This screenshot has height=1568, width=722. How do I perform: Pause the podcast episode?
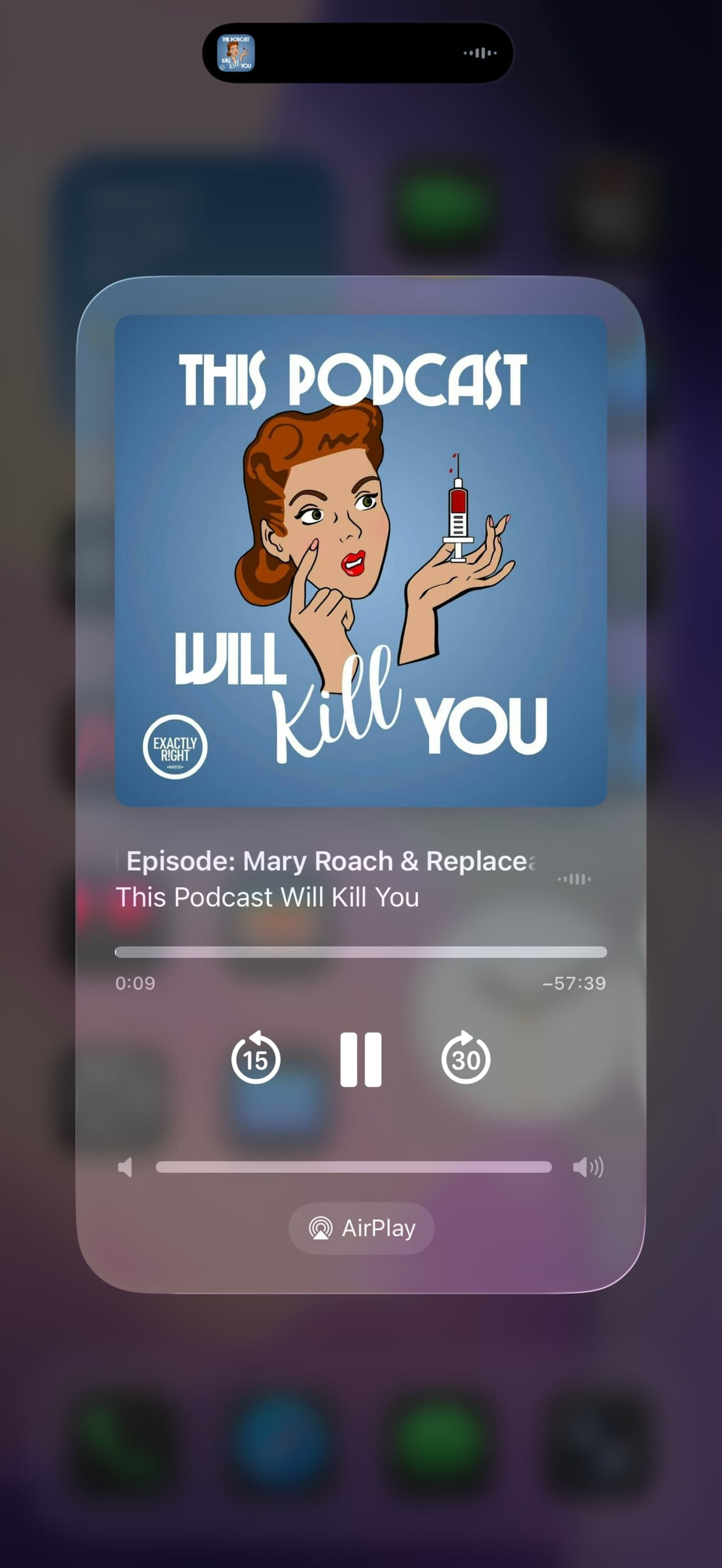click(x=360, y=1060)
